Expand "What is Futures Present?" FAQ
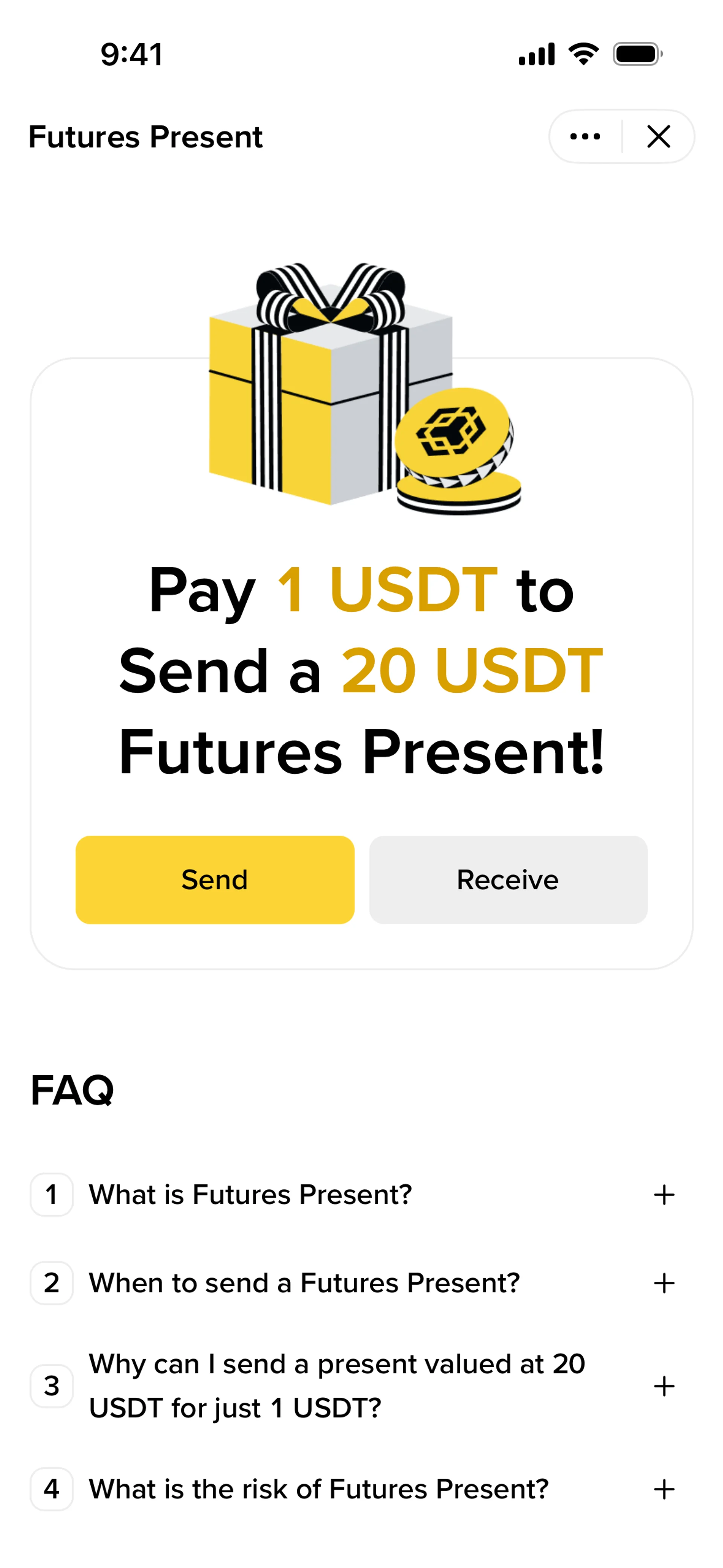The width and height of the screenshot is (723, 1568). coord(664,1194)
